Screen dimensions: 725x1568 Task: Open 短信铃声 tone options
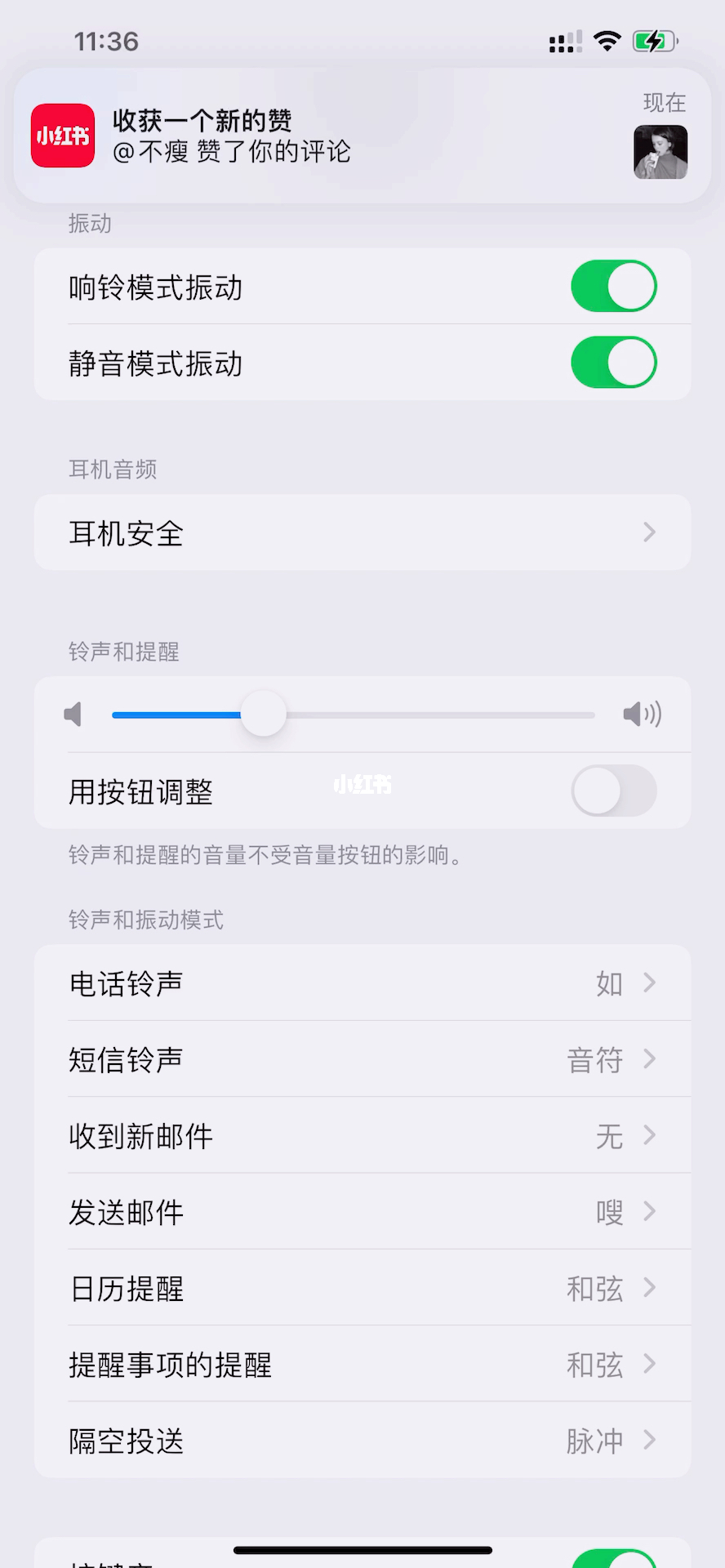coord(362,1059)
